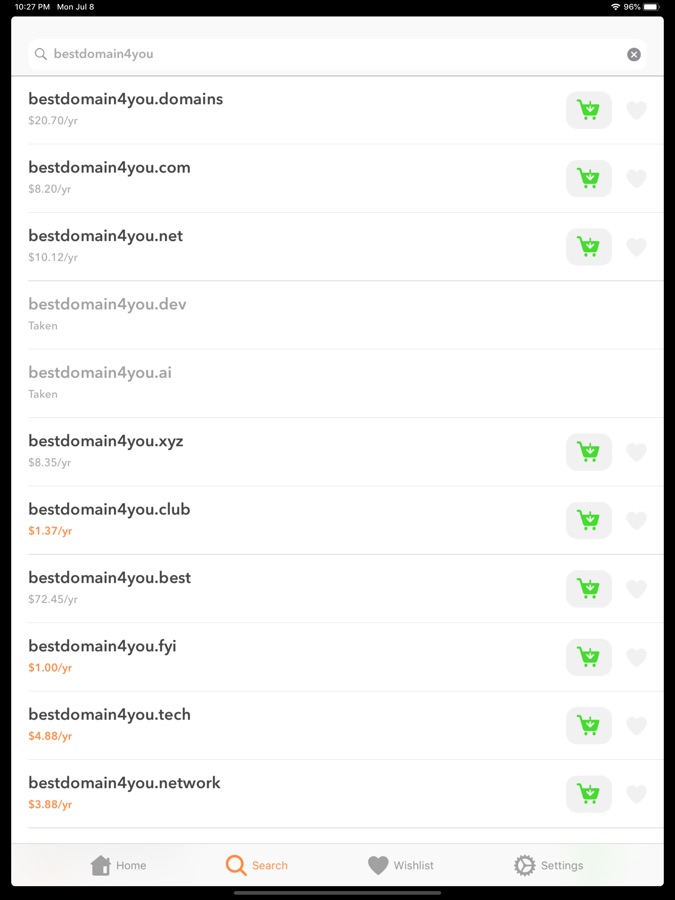Add bestdomain4you.com to wishlist

click(x=636, y=178)
